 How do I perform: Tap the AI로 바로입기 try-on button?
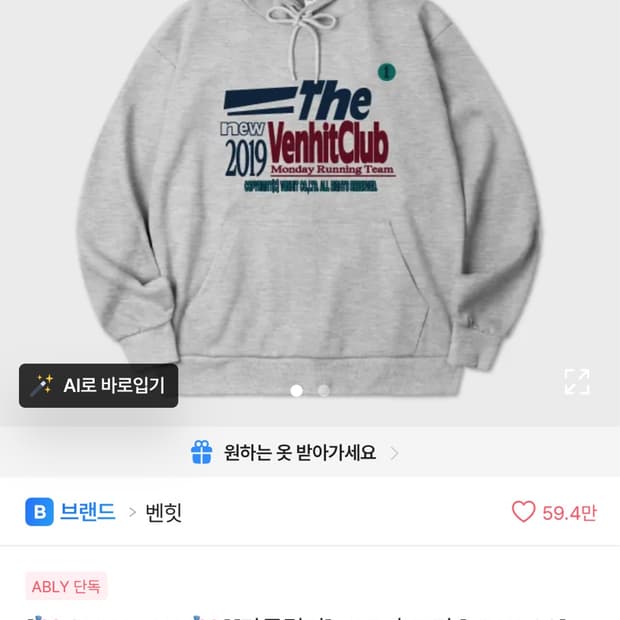click(x=98, y=386)
